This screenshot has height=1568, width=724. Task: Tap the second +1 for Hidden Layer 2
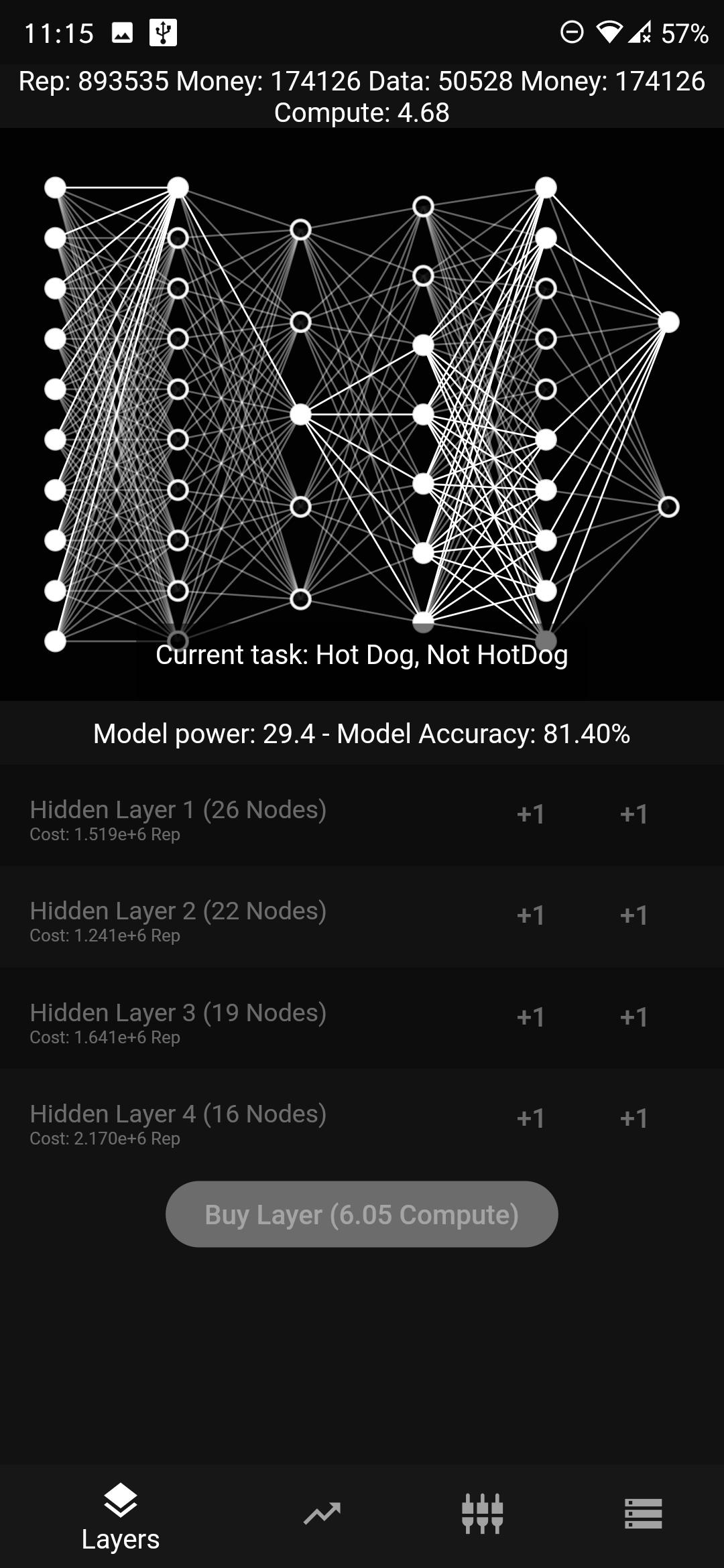633,915
